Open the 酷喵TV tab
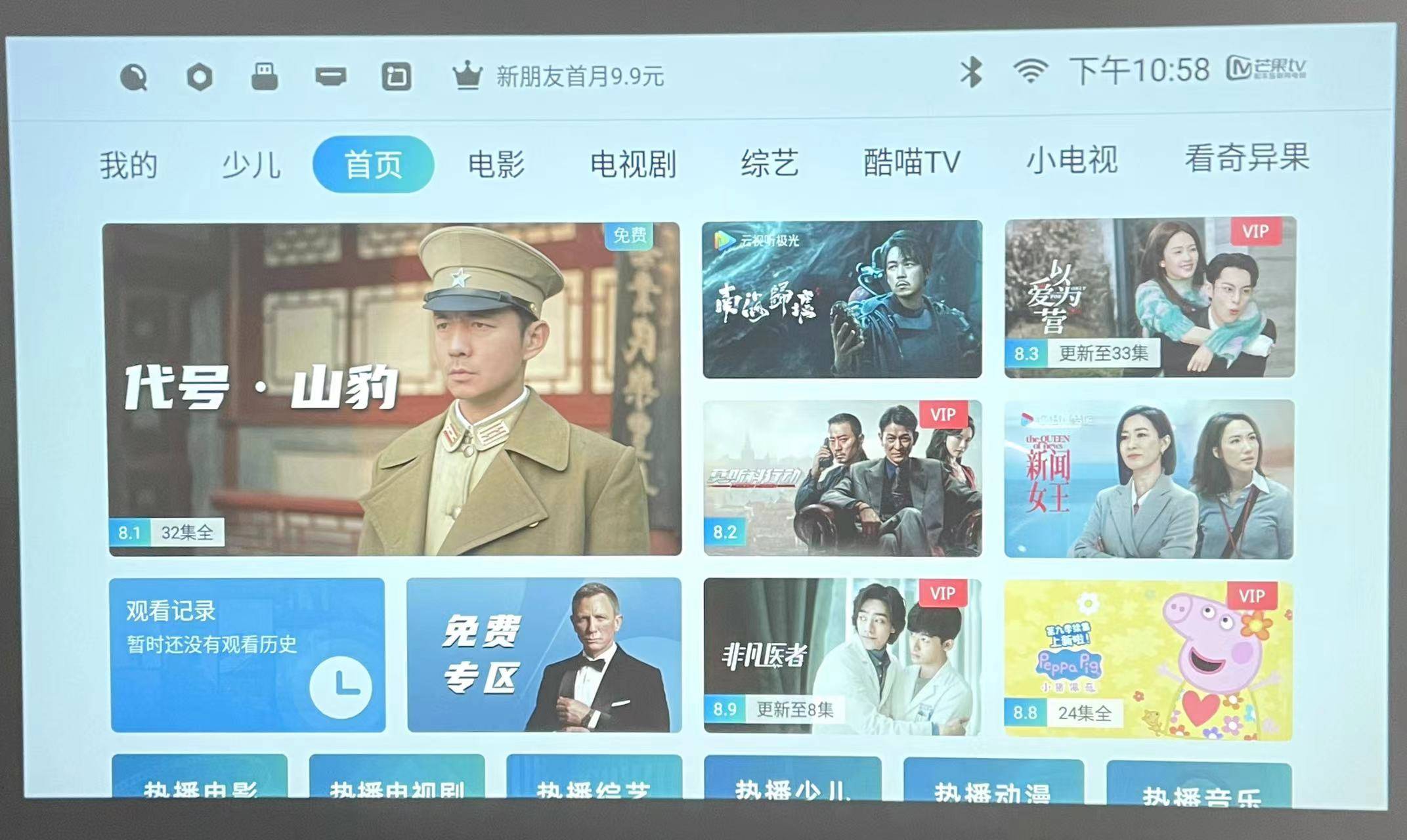Image resolution: width=1407 pixels, height=840 pixels. (x=911, y=162)
